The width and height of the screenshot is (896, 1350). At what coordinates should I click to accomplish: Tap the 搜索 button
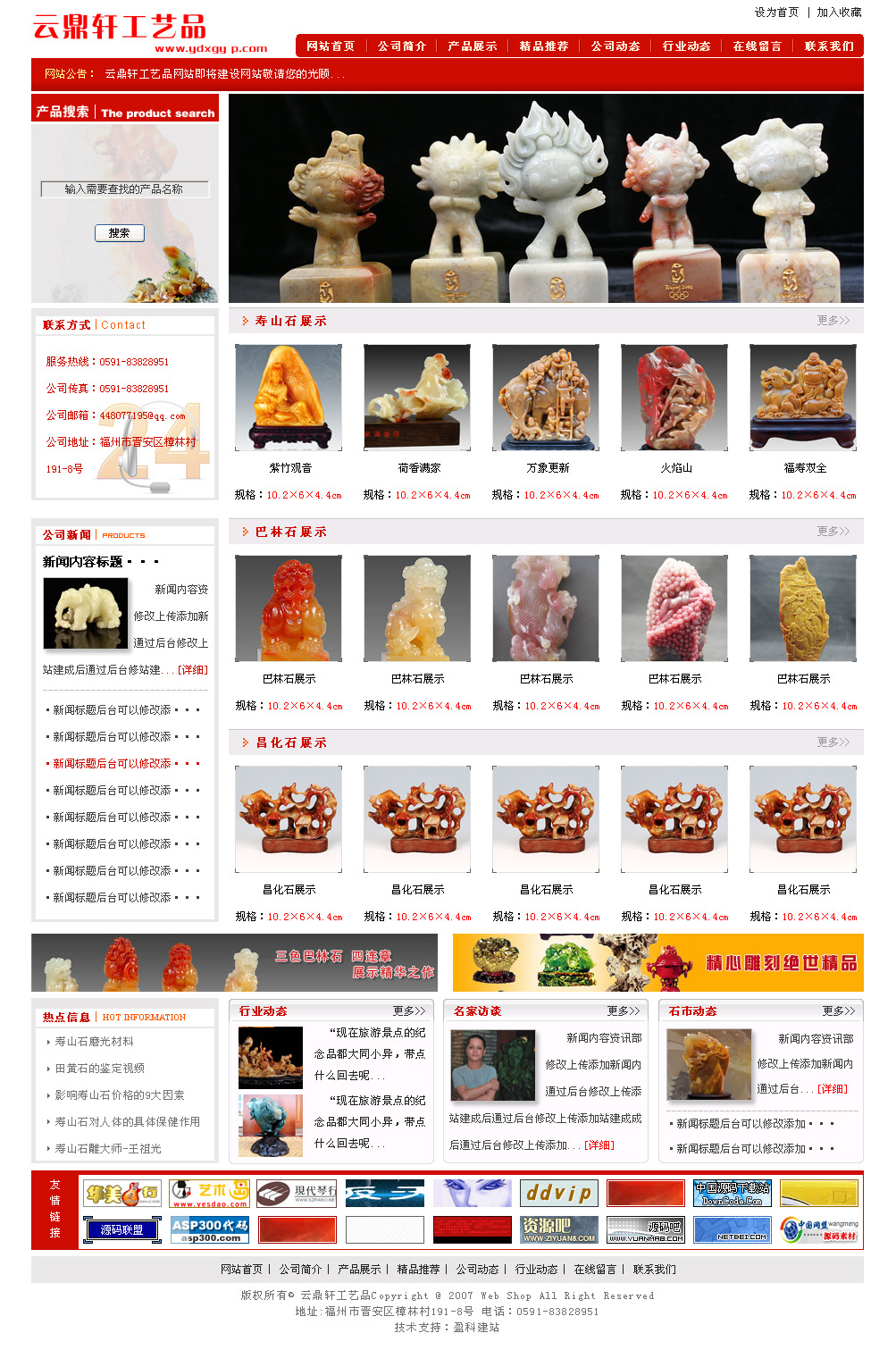pyautogui.click(x=119, y=233)
